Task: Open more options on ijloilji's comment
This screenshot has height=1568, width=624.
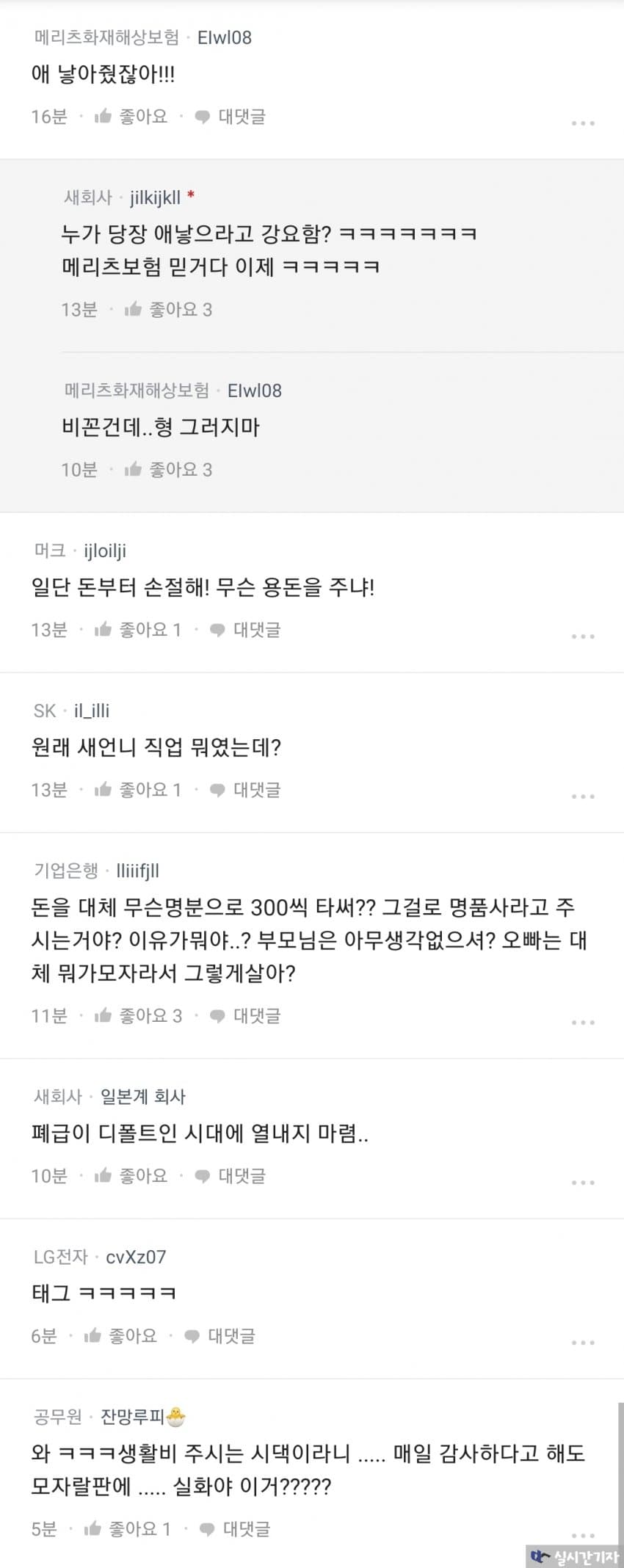Action: coord(583,636)
